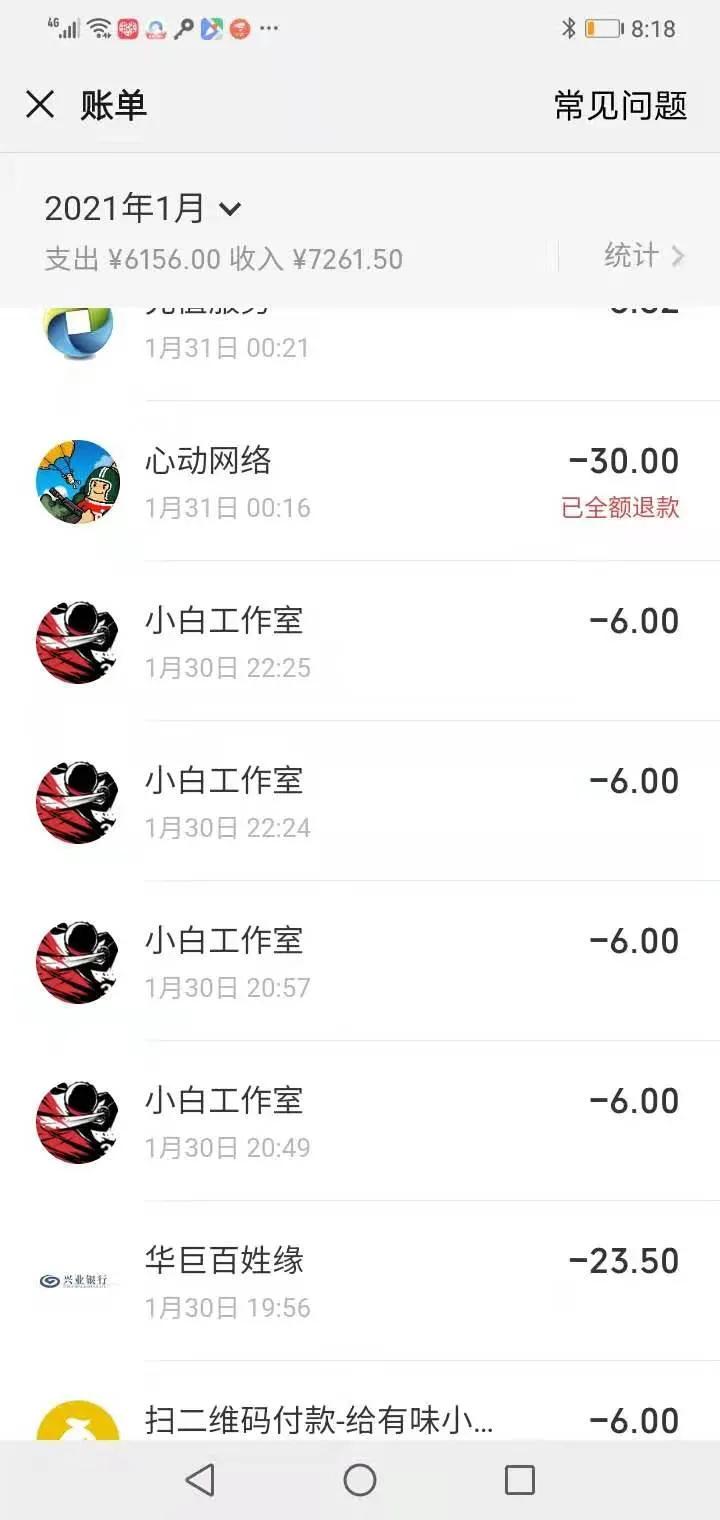Image resolution: width=720 pixels, height=1520 pixels.
Task: Tap the WiFi icon in the status bar
Action: [x=97, y=27]
